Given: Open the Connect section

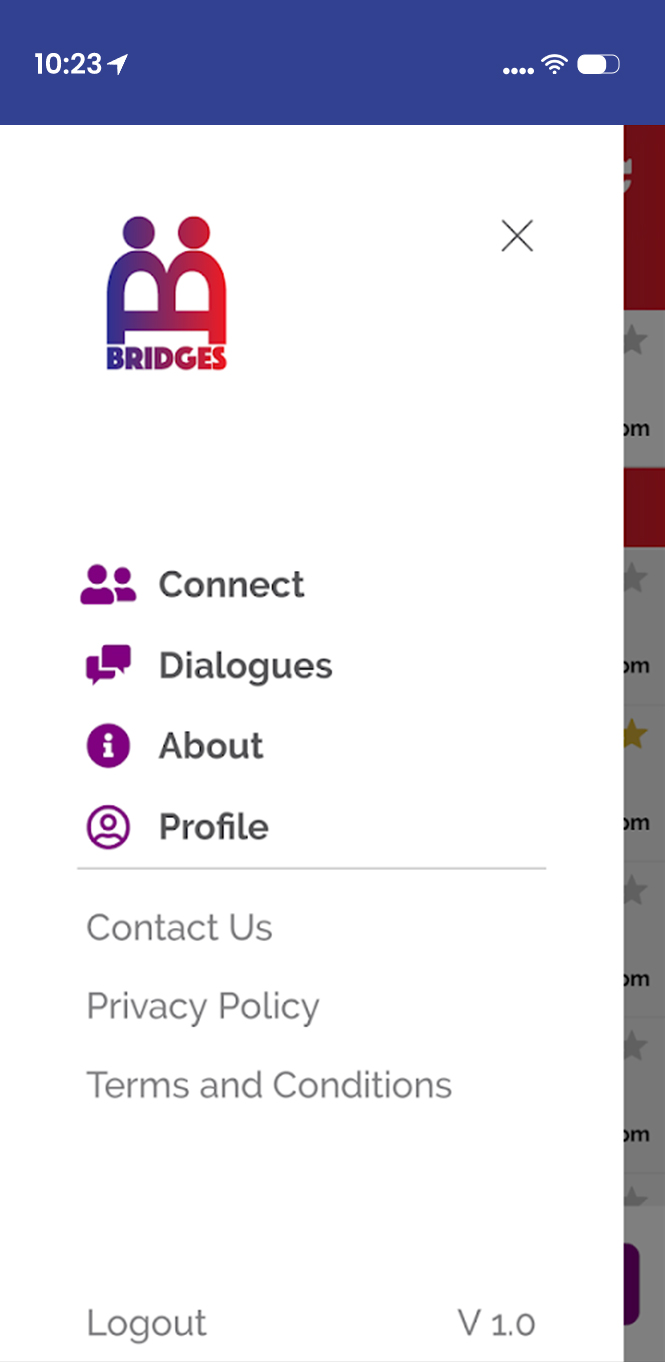Looking at the screenshot, I should (x=192, y=585).
